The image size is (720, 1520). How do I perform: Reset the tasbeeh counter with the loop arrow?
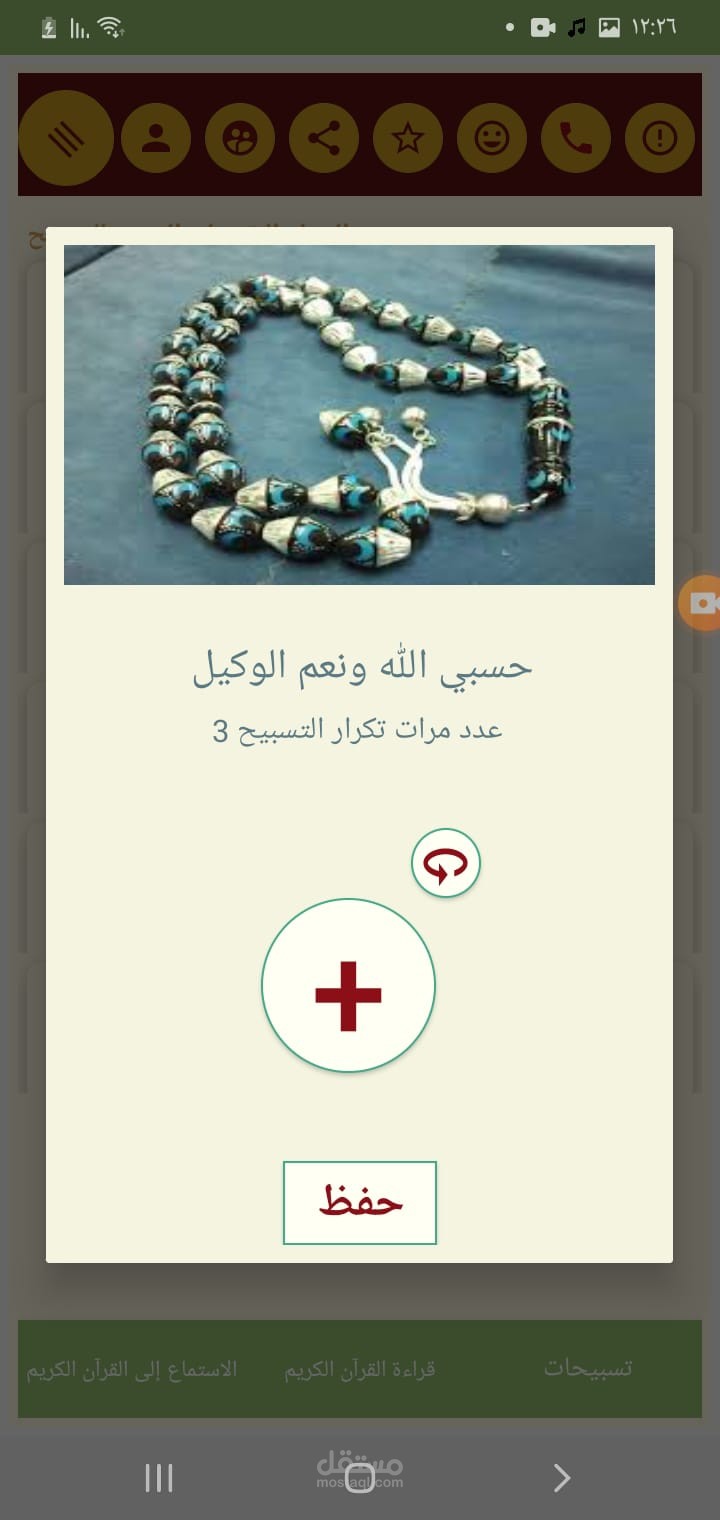(446, 863)
